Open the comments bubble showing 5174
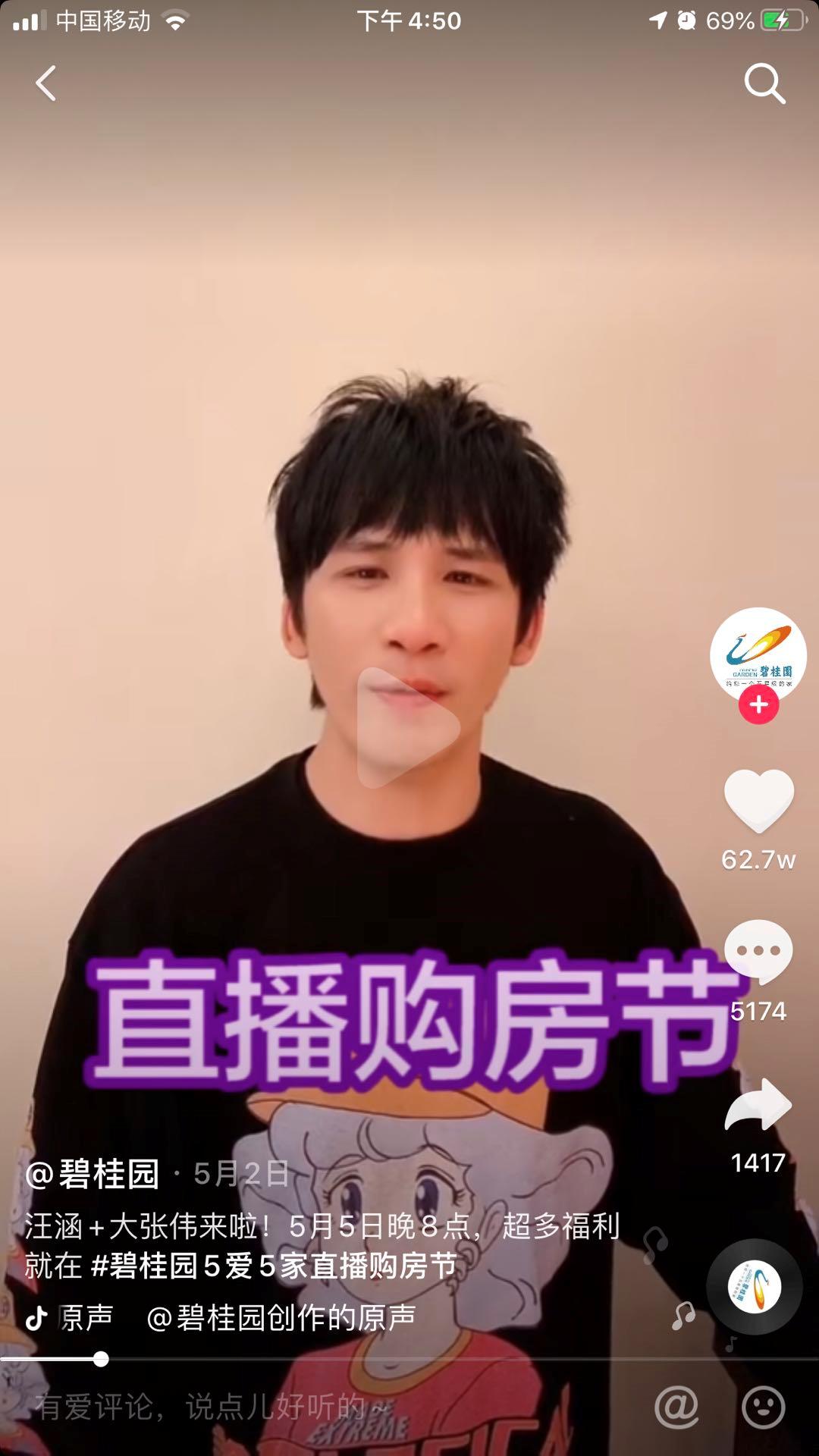819x1456 pixels. point(758,952)
